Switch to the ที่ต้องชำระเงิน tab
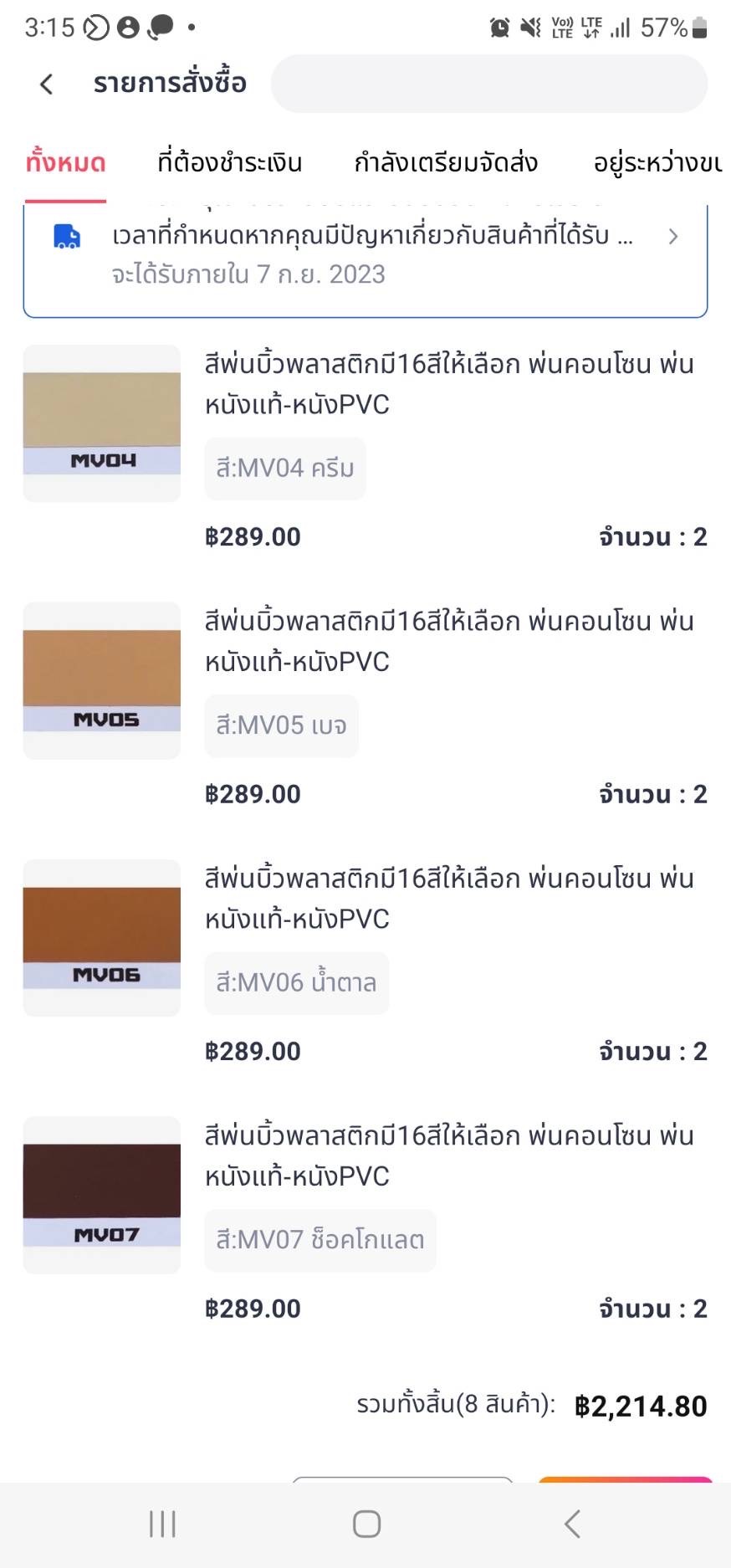 coord(229,162)
